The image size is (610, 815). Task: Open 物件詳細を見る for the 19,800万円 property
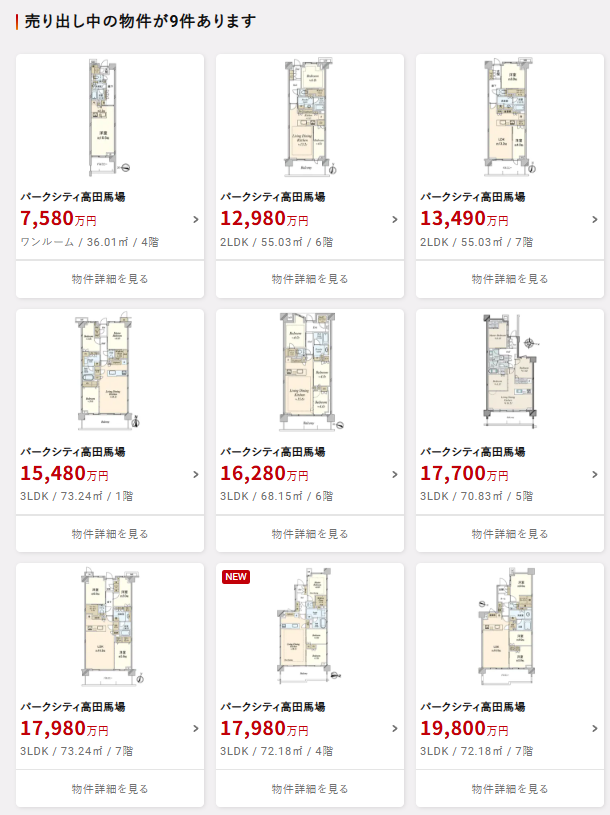pyautogui.click(x=510, y=789)
